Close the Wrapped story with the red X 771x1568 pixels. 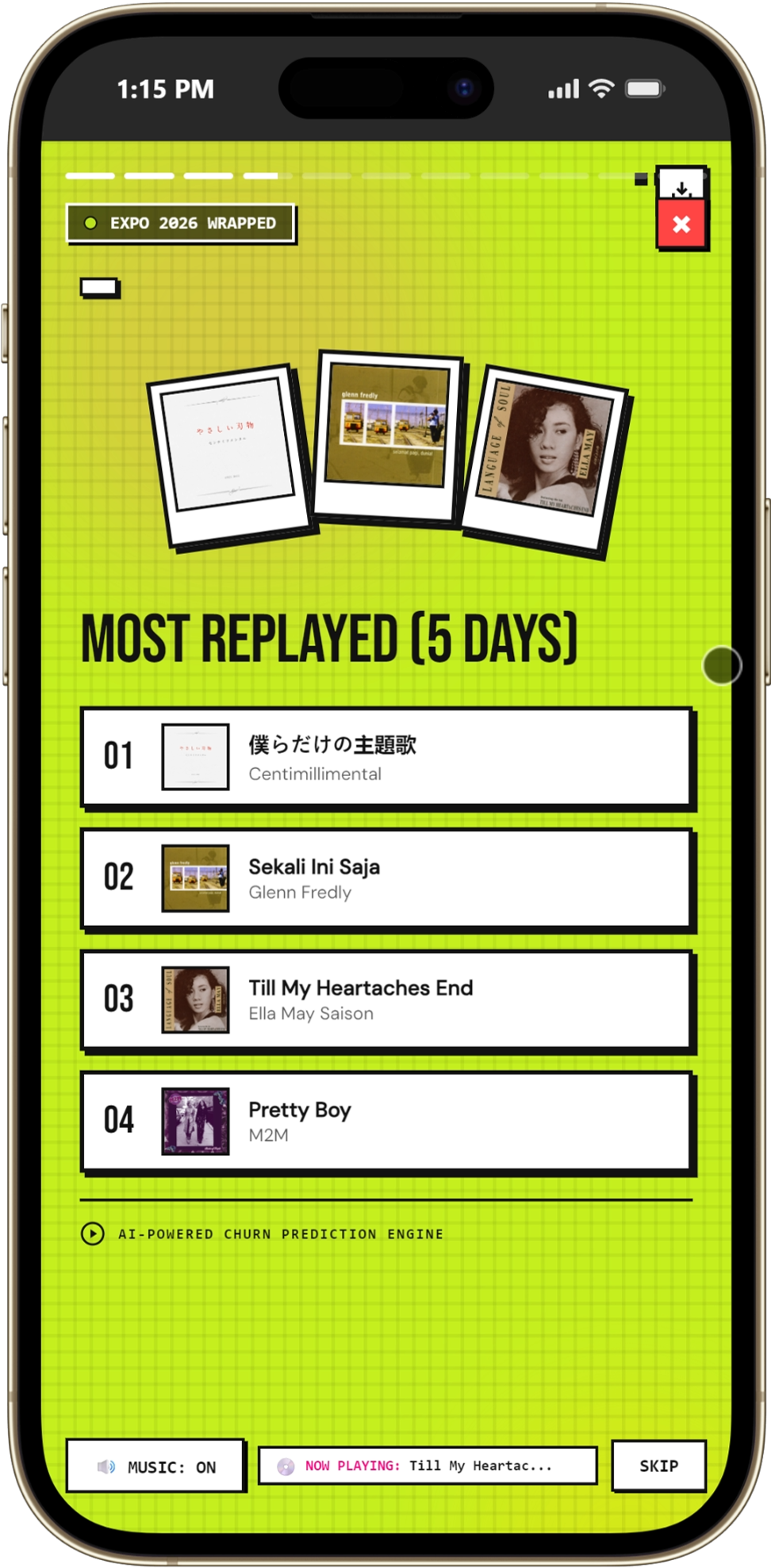(x=681, y=224)
